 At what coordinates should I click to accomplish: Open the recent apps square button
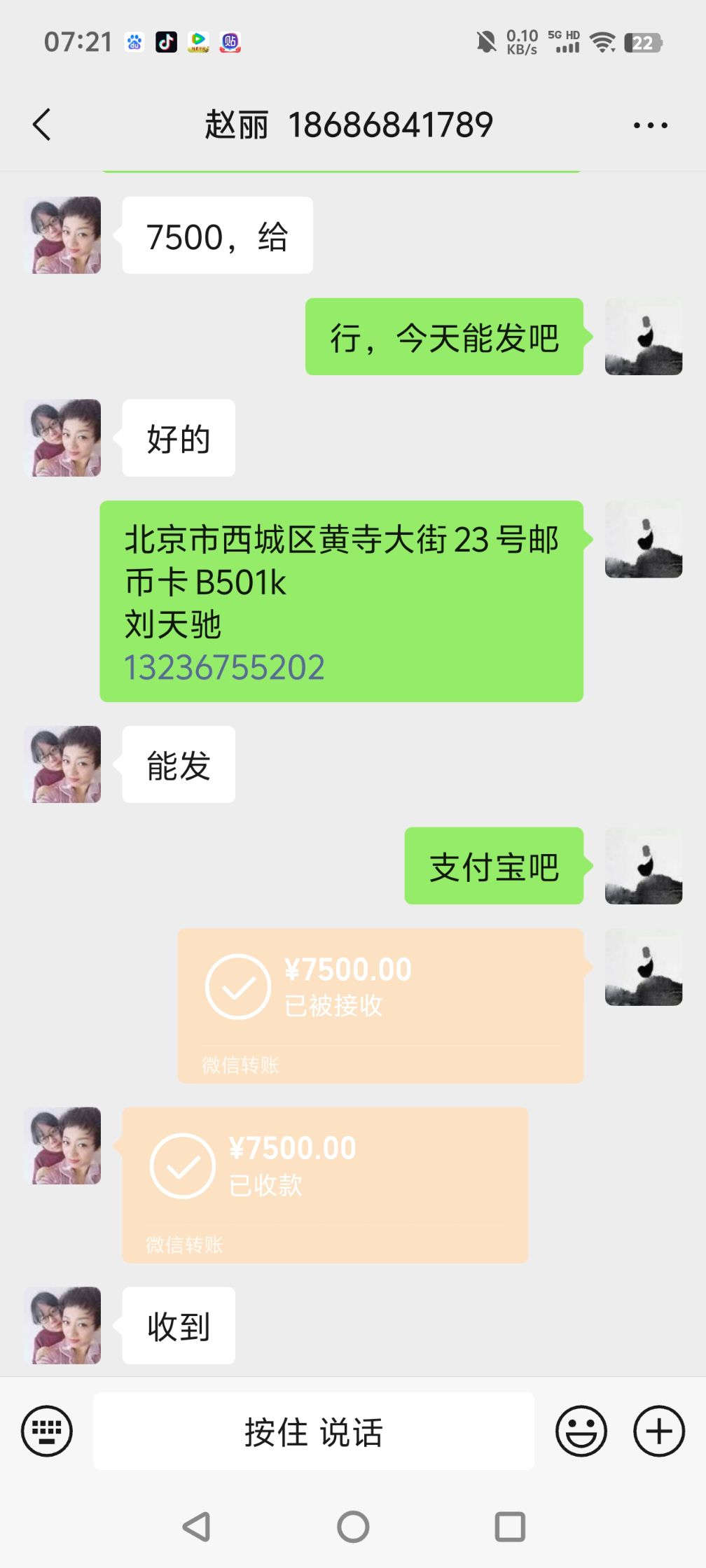point(510,1527)
